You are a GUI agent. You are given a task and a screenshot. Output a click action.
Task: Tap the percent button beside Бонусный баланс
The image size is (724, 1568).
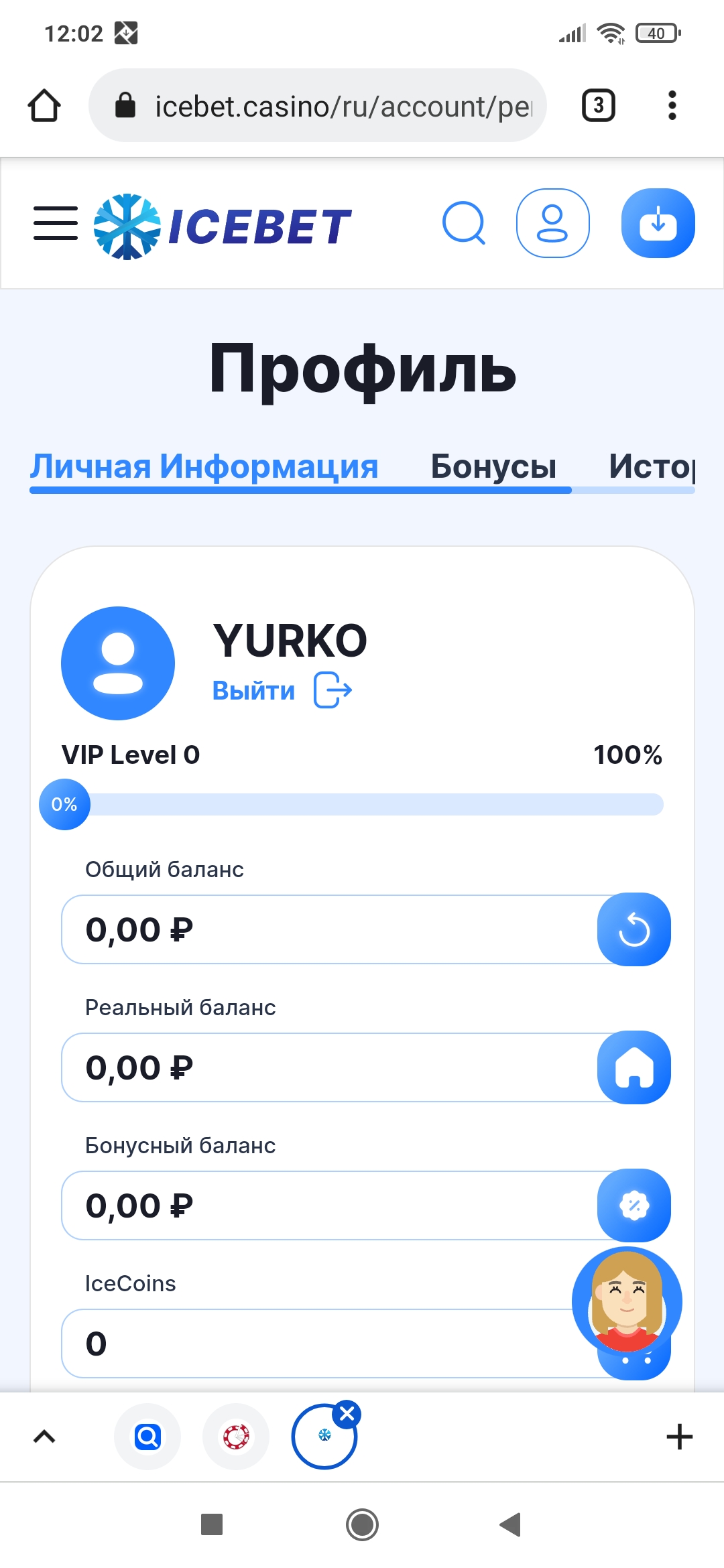(x=633, y=1205)
